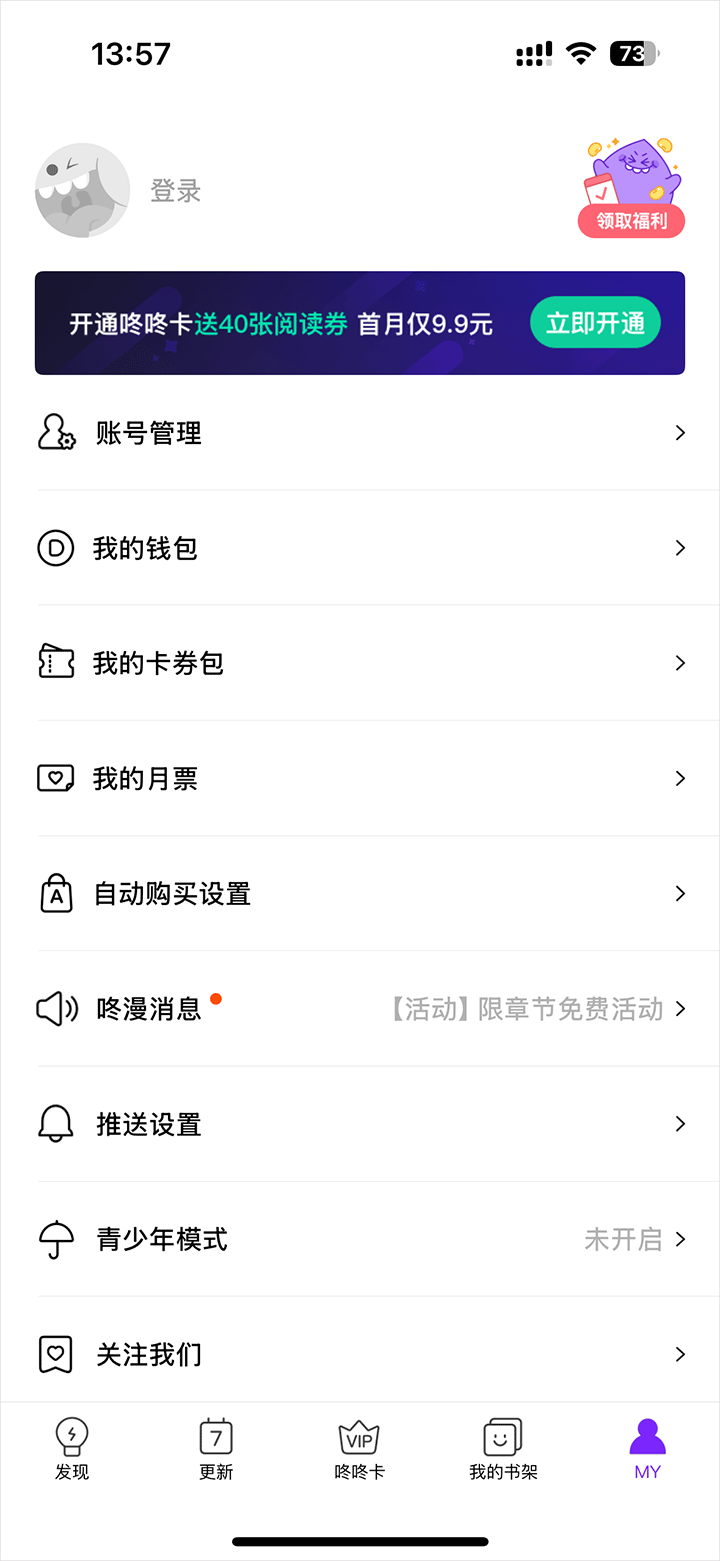The image size is (720, 1561).
Task: View 我的月票
Action: click(x=360, y=778)
